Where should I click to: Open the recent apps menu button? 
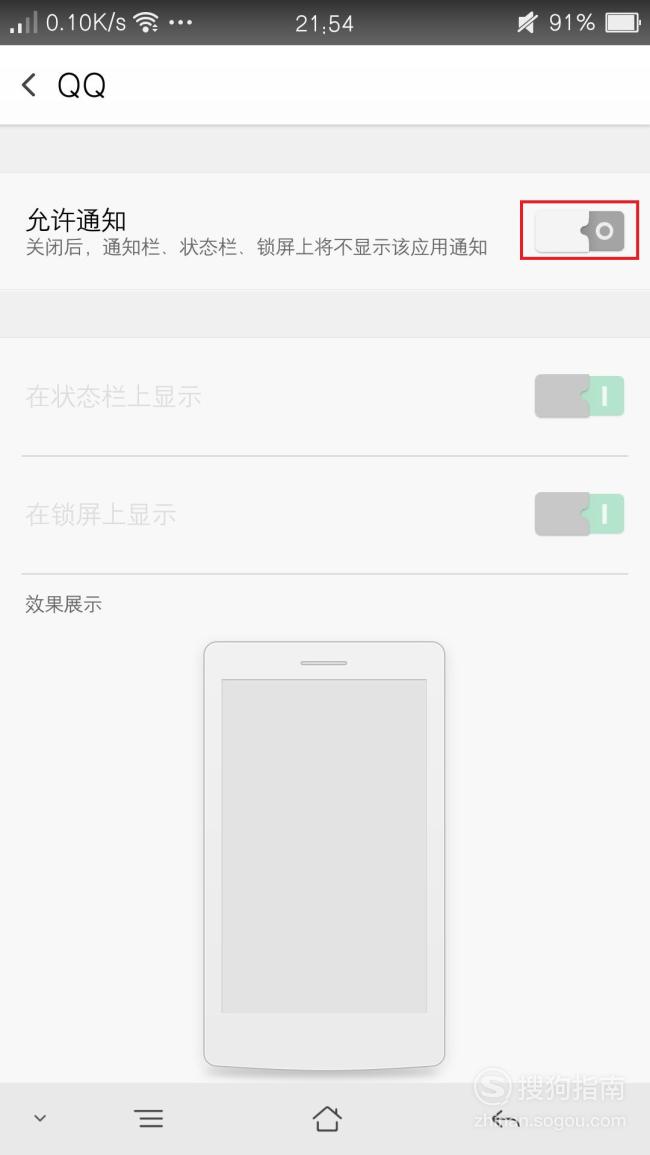tap(150, 1119)
